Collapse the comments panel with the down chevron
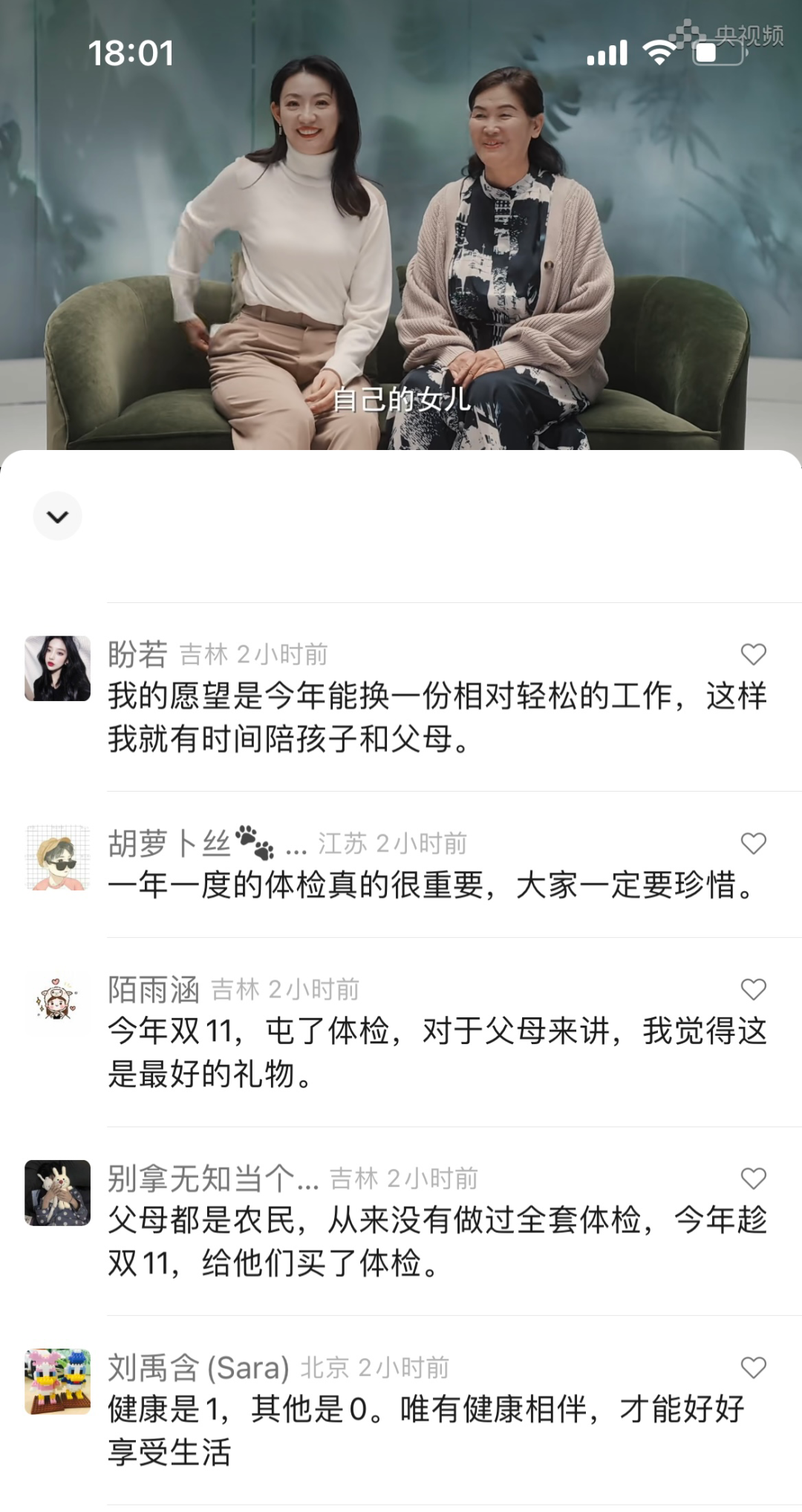 58,516
